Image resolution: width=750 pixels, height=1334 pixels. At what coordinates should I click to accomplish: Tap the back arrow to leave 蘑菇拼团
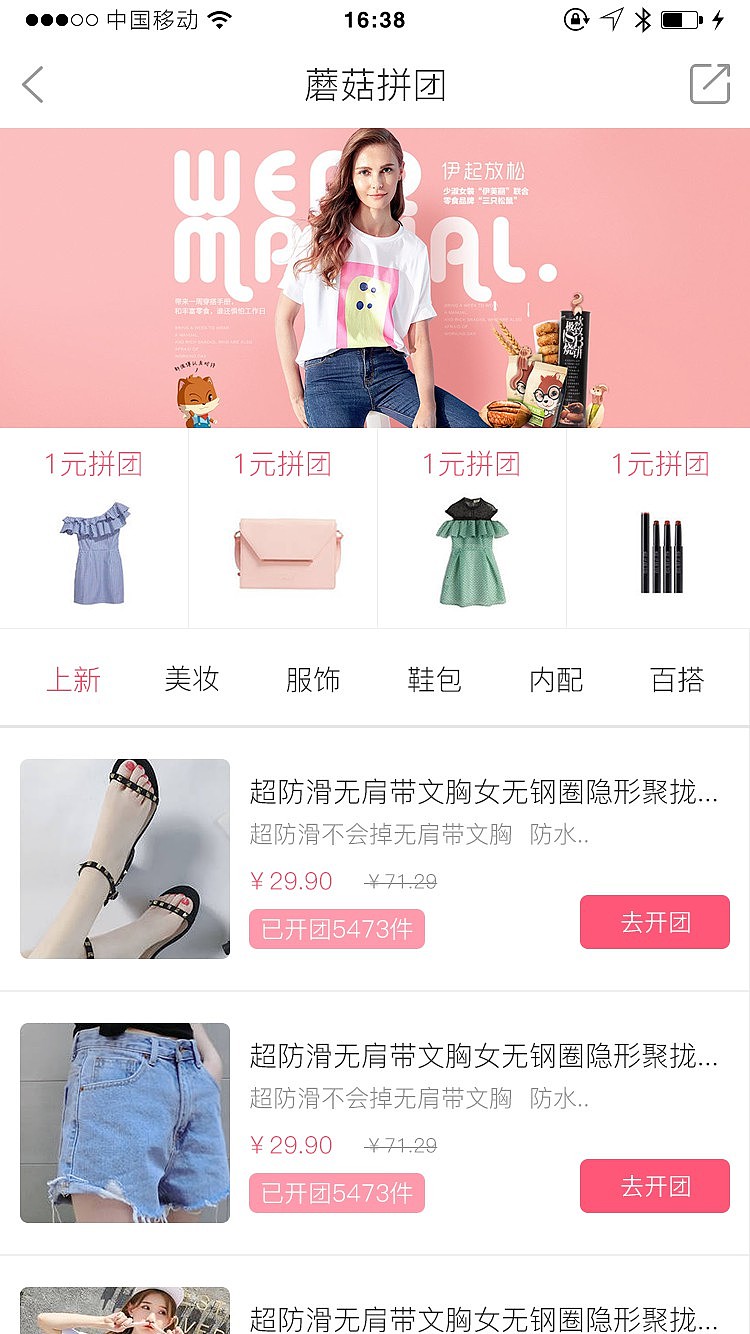tap(33, 85)
